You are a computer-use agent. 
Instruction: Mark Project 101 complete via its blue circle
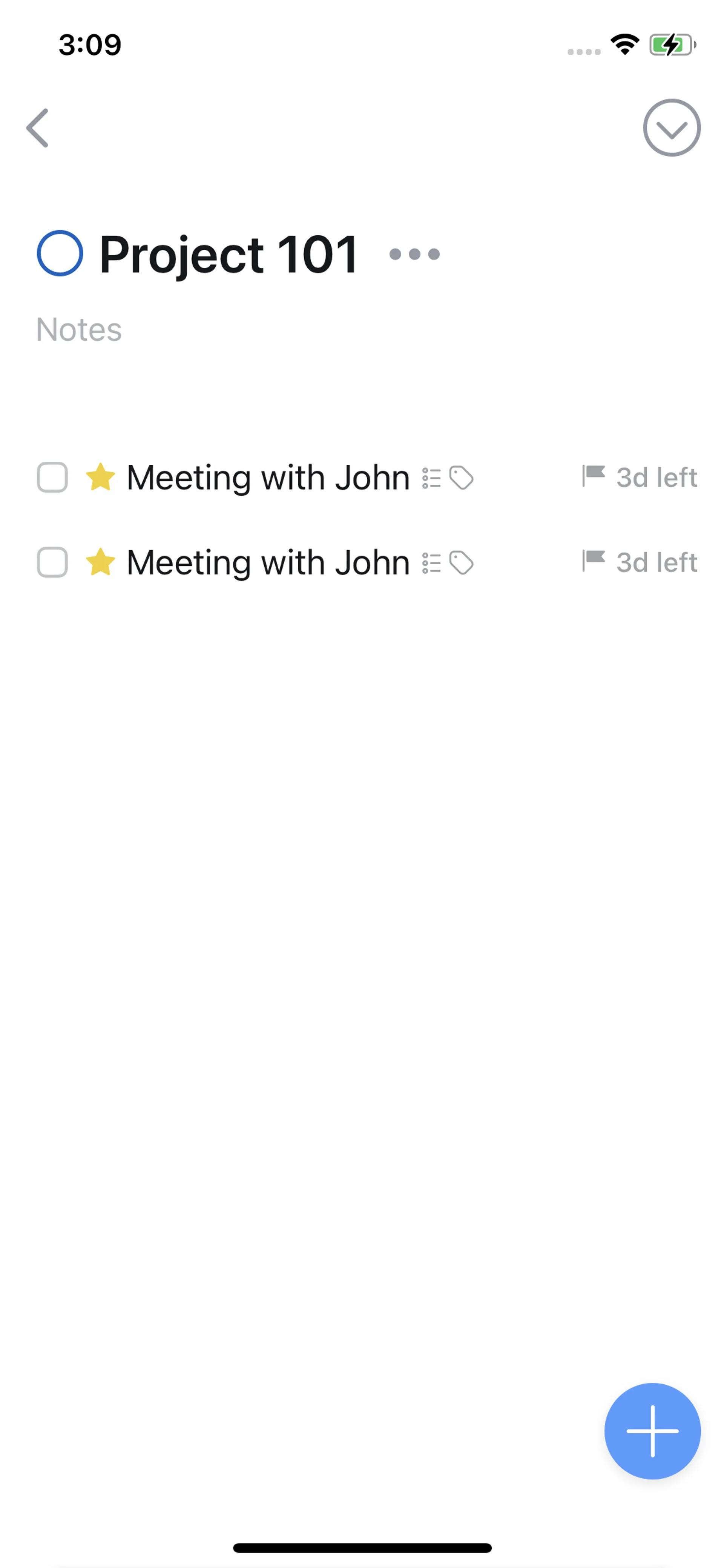coord(60,253)
